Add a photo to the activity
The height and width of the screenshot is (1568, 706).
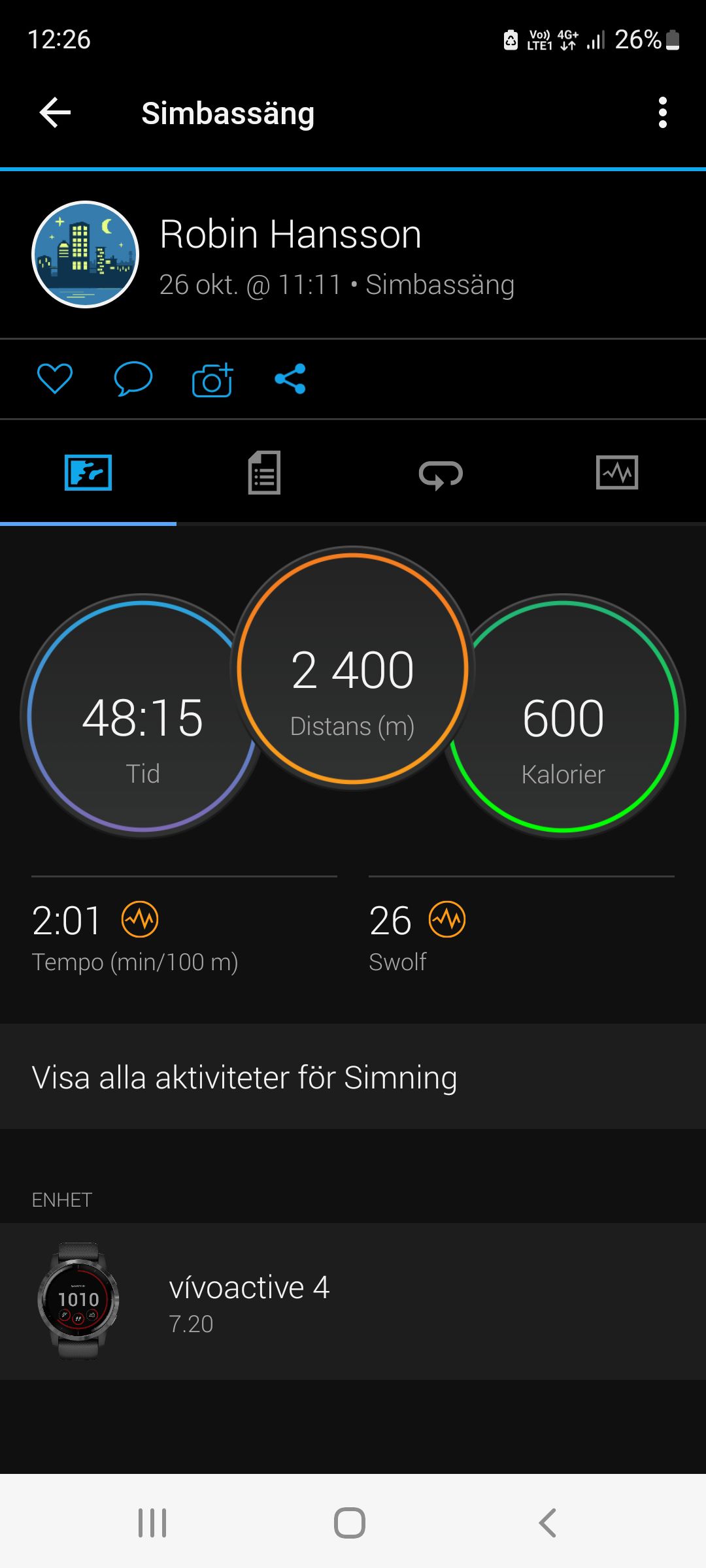click(x=212, y=380)
